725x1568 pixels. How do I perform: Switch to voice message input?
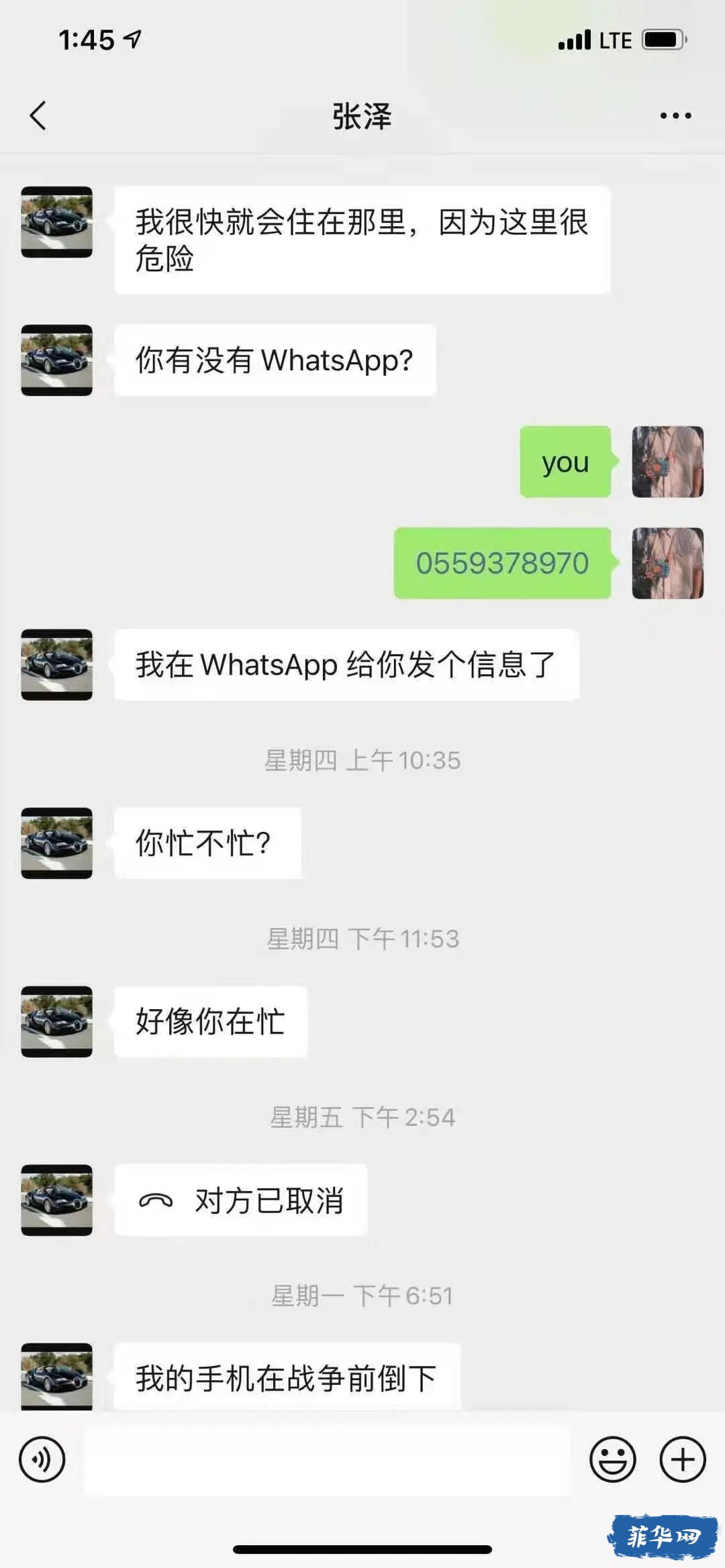click(x=42, y=1459)
